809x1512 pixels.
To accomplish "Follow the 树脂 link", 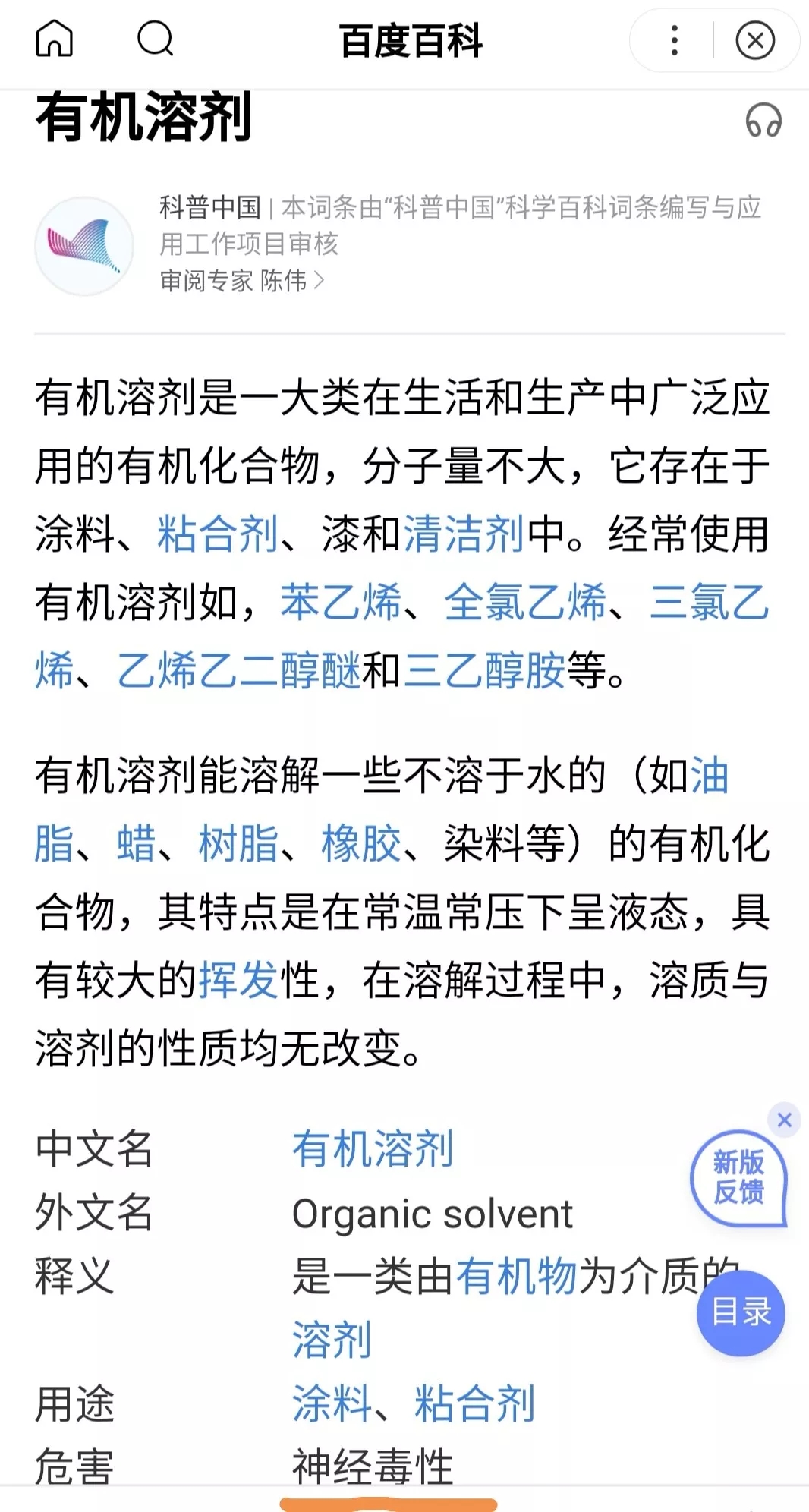I will coord(238,843).
